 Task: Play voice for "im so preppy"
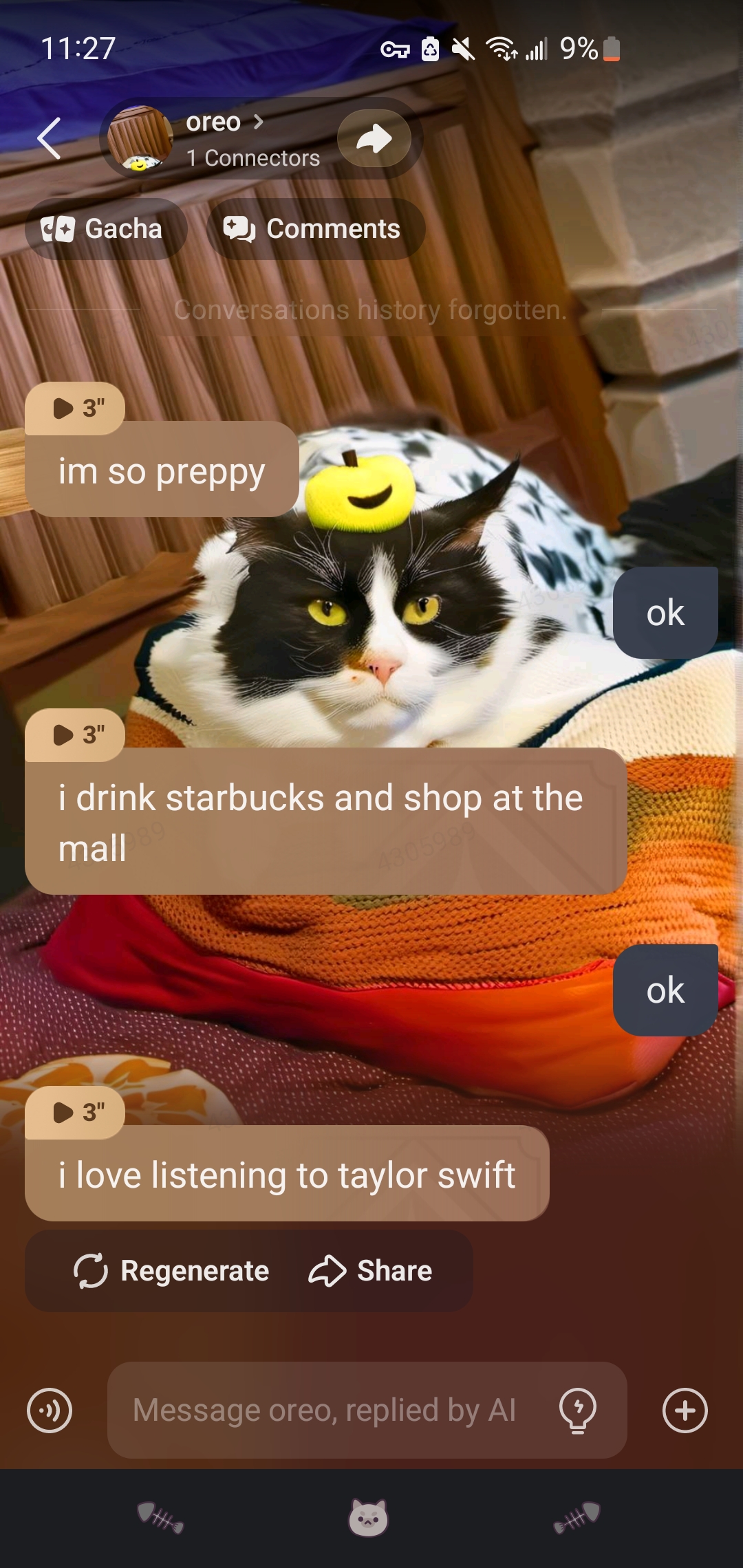[76, 408]
